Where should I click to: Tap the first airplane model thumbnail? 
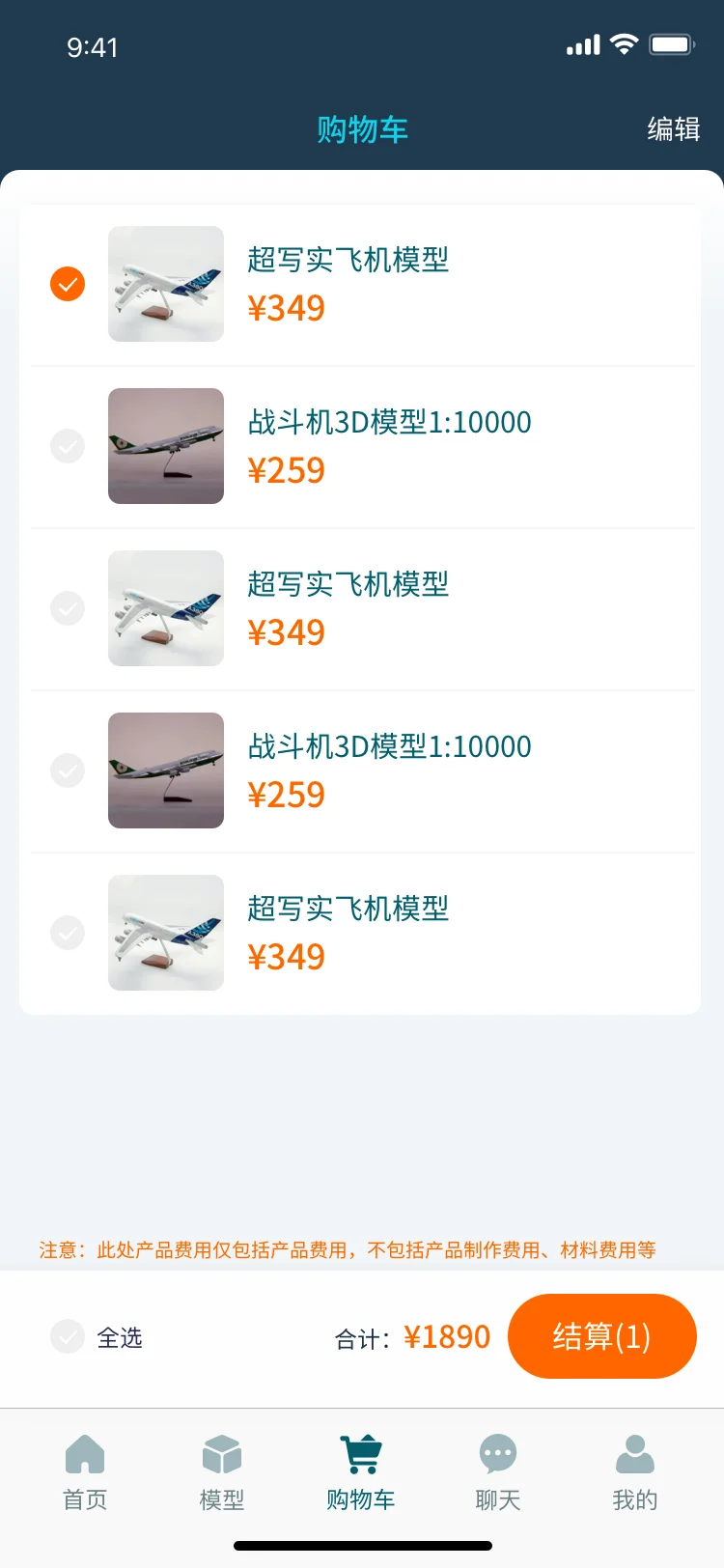pos(165,284)
